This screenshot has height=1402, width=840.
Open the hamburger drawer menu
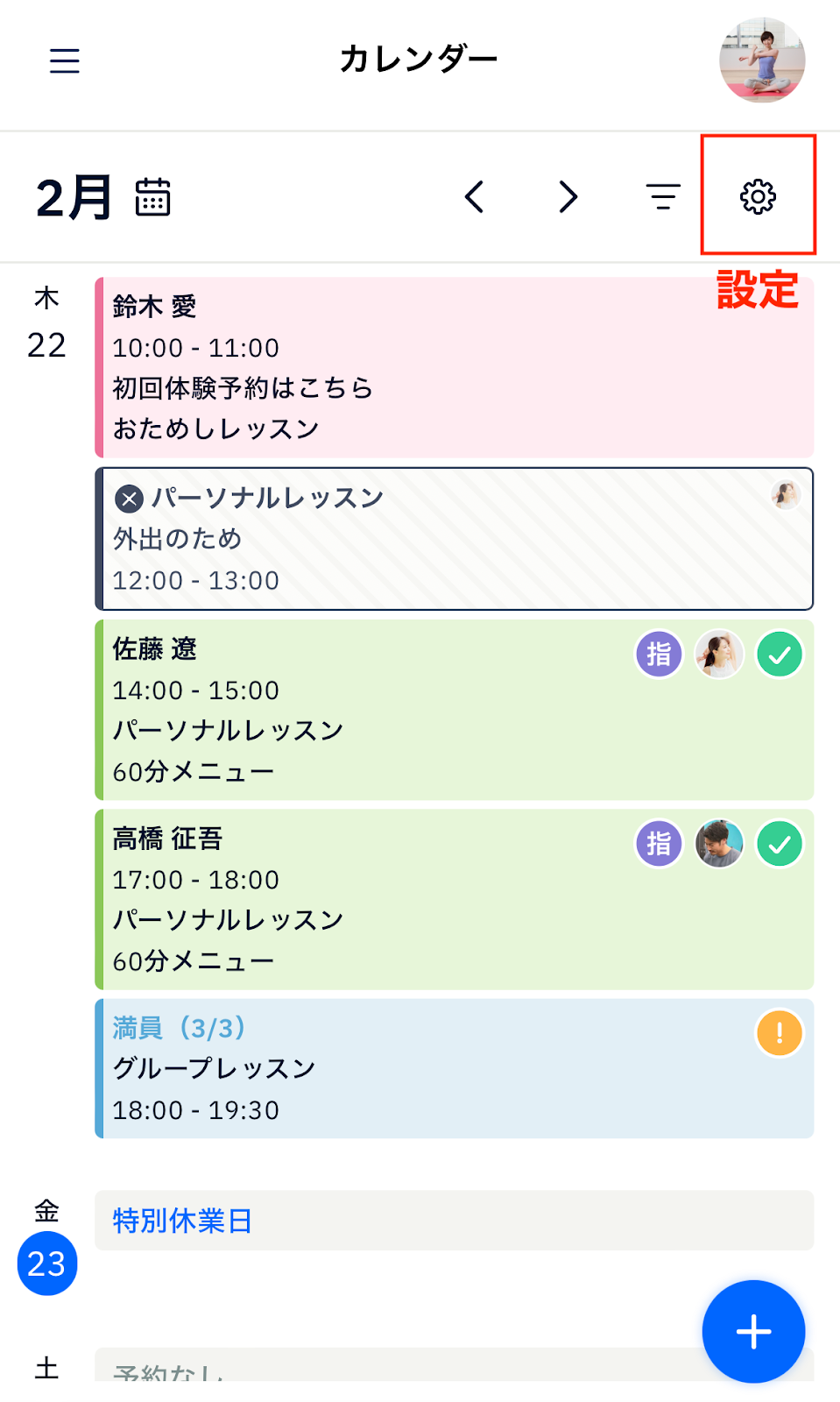65,60
